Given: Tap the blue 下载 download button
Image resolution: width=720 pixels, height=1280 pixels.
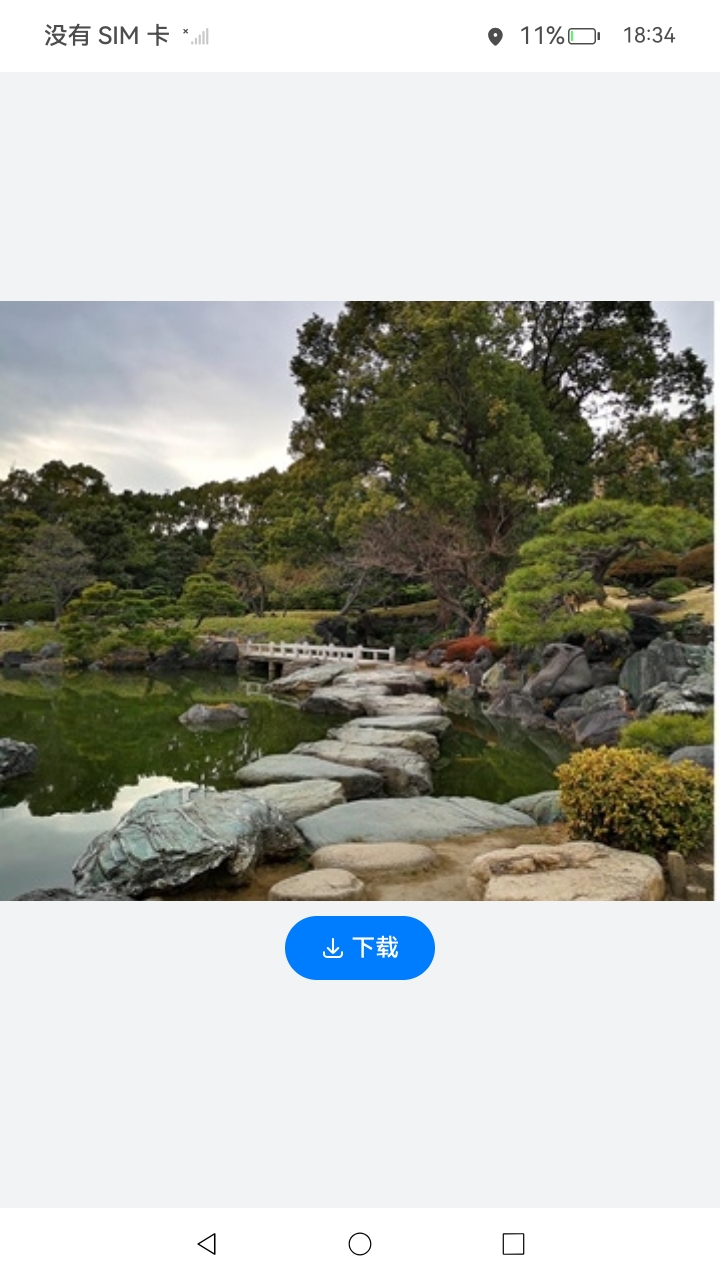Looking at the screenshot, I should coord(360,947).
